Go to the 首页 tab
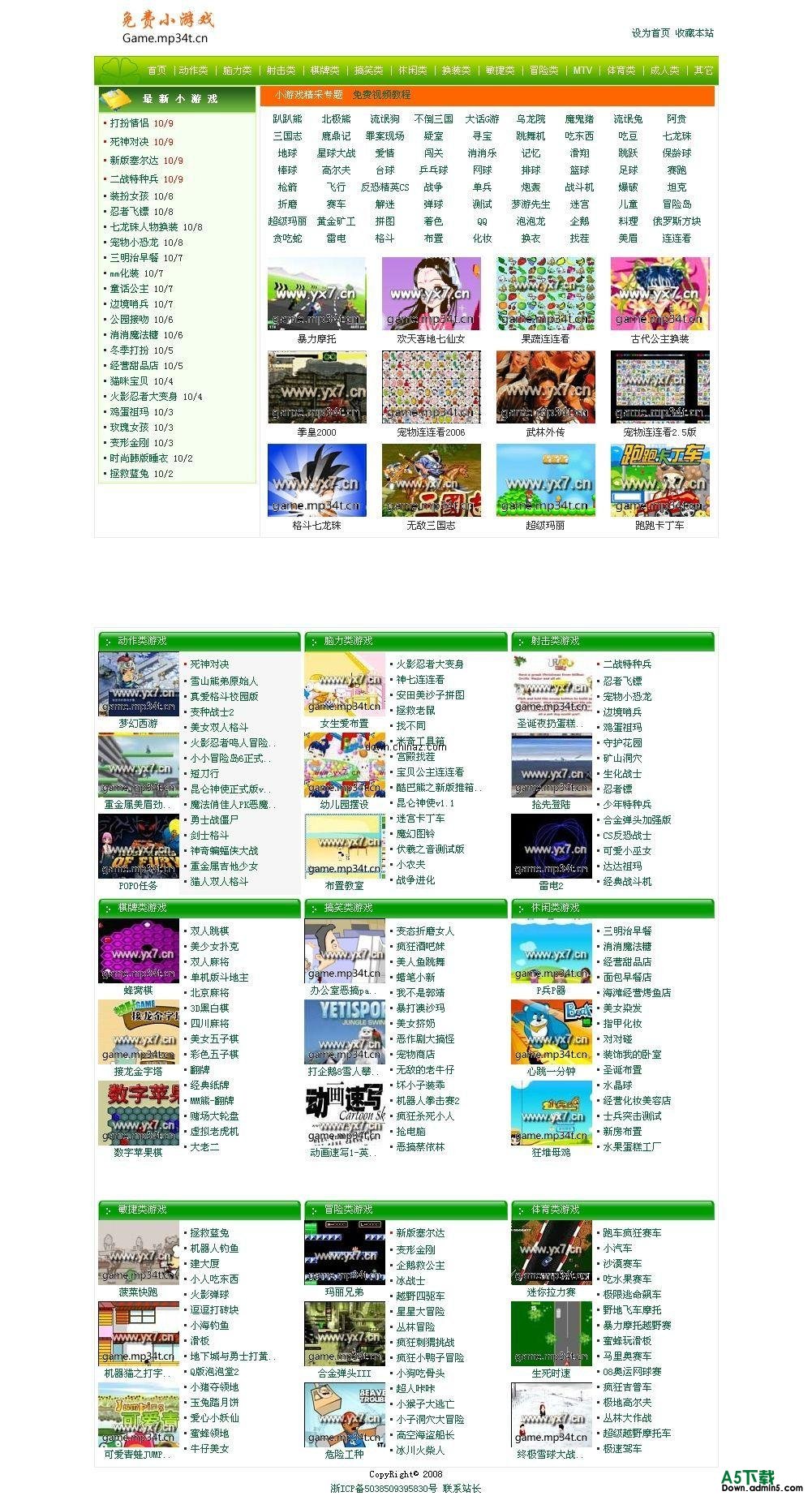The image size is (812, 1496). (157, 71)
